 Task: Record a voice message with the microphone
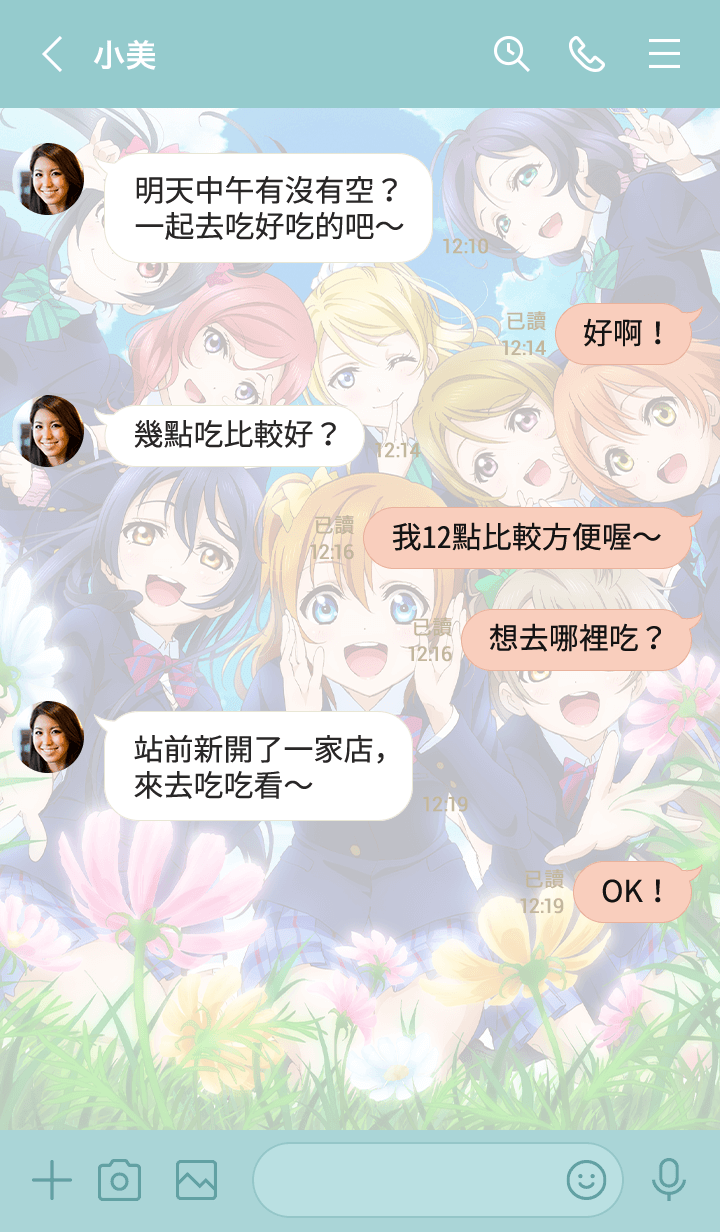pos(668,1181)
